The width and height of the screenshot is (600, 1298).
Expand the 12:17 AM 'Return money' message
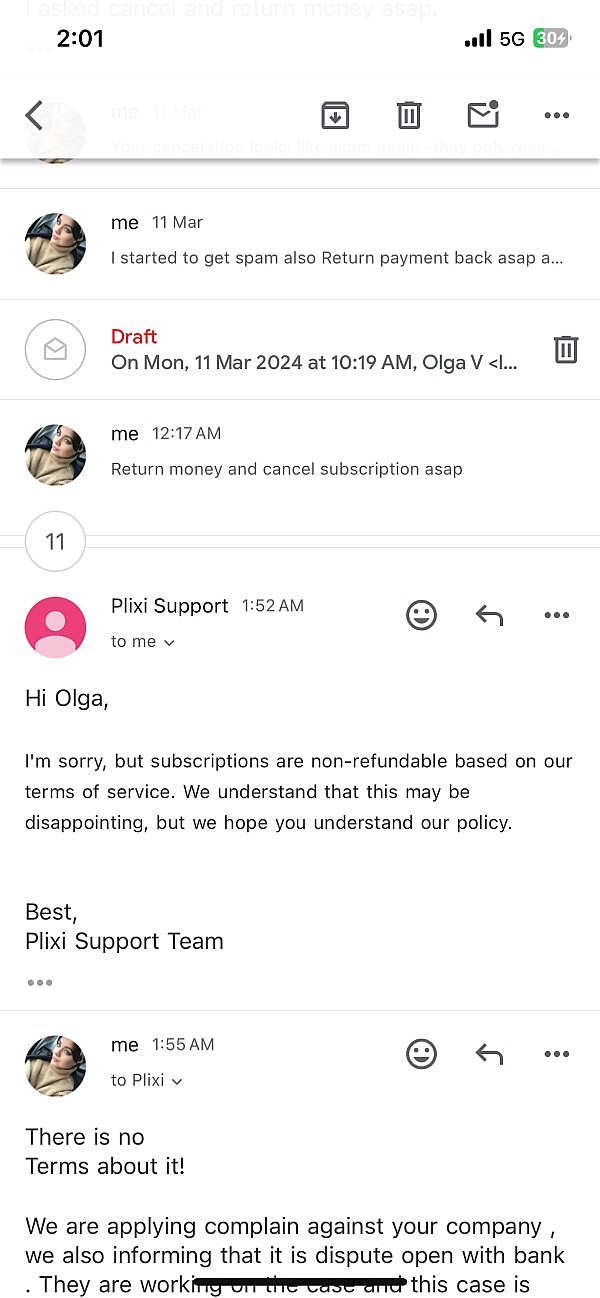(300, 454)
